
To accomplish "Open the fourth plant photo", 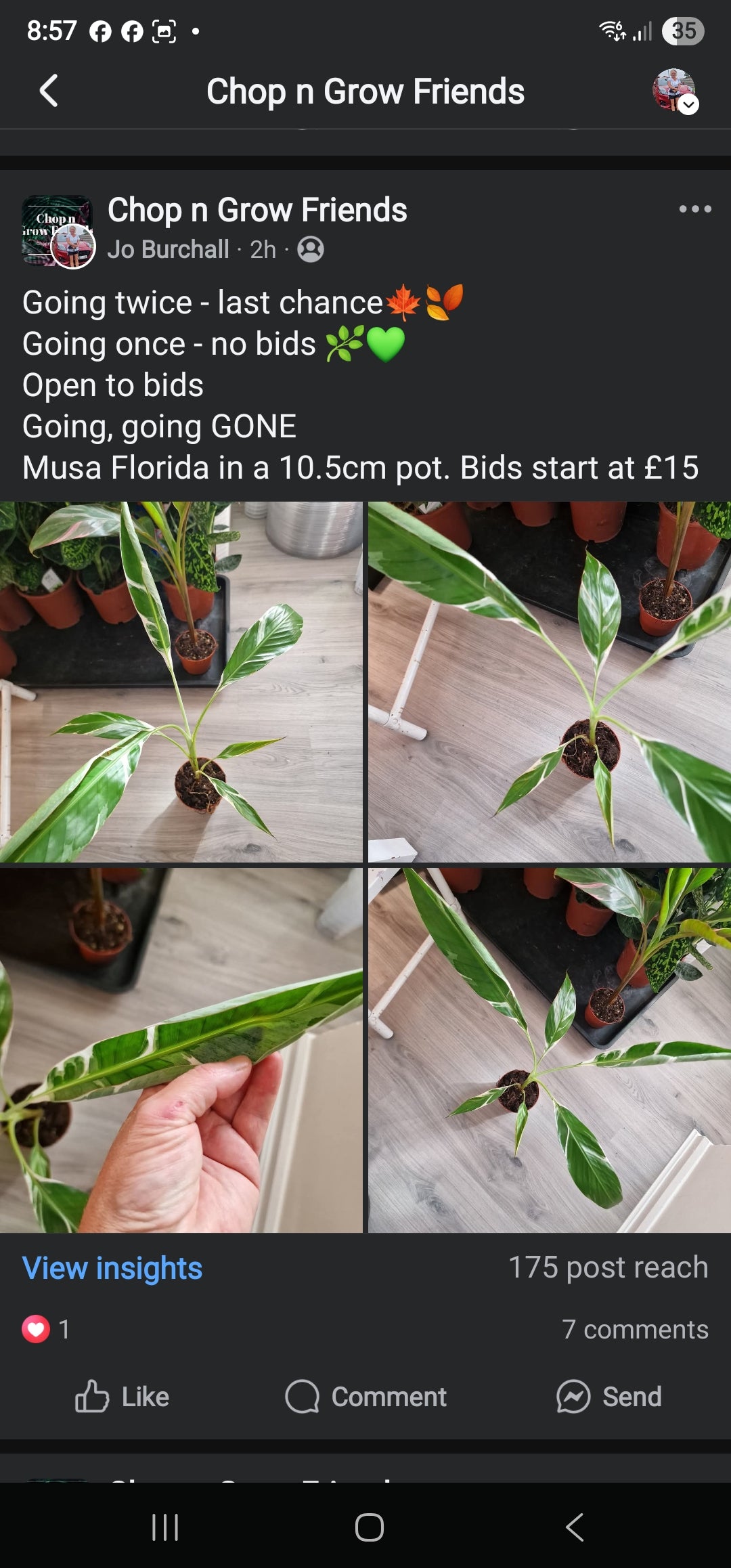I will (x=550, y=1049).
